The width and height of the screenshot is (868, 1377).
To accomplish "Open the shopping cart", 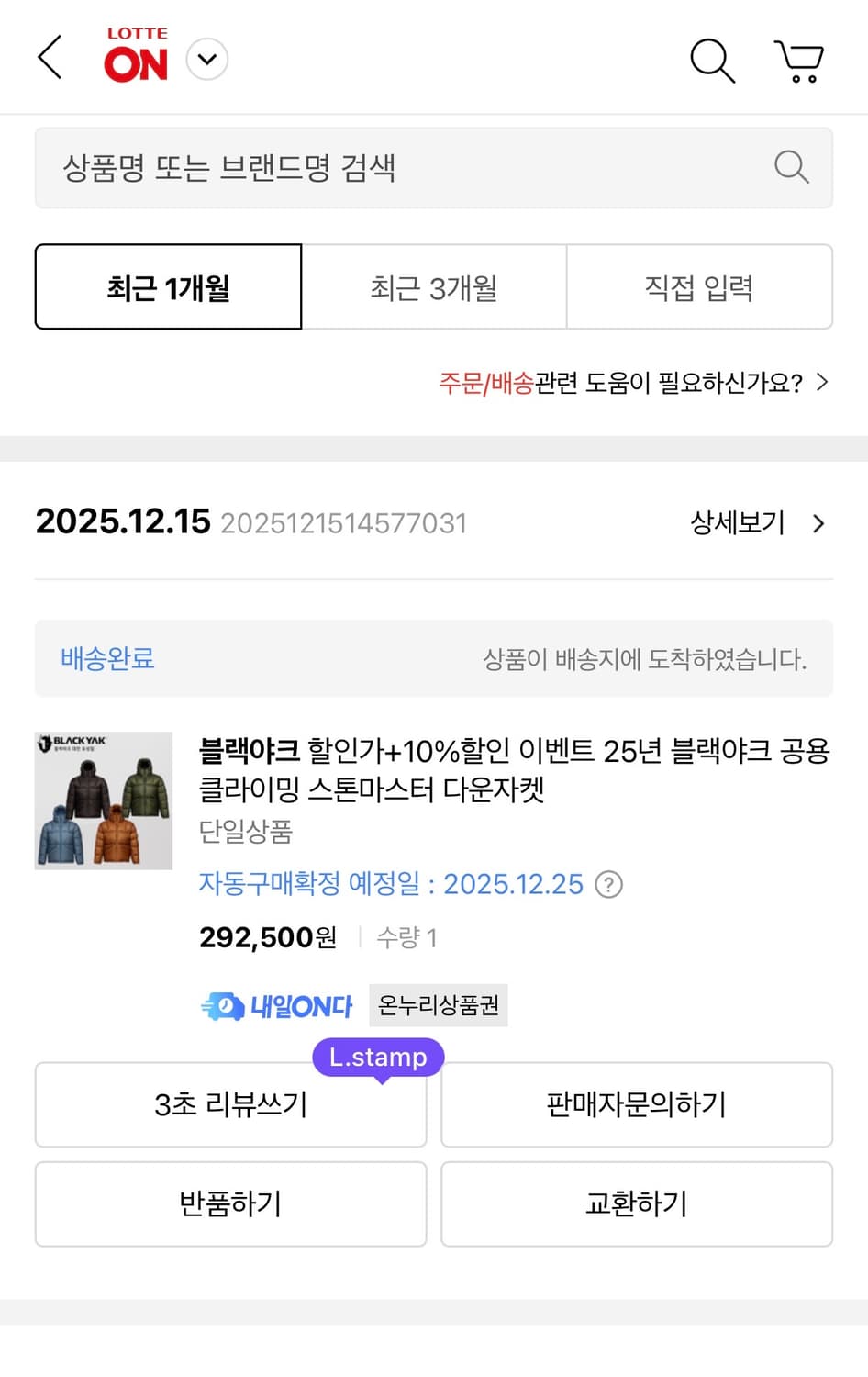I will click(x=798, y=61).
